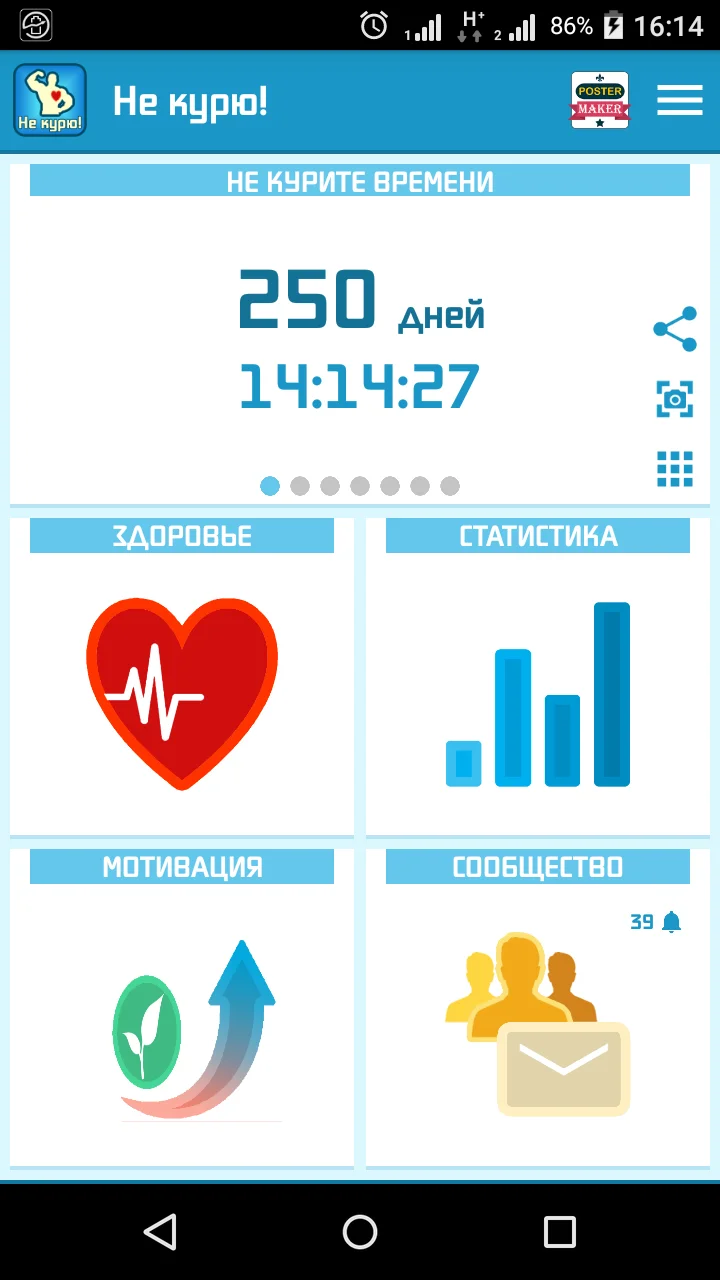Open the Poster Maker banner
This screenshot has height=1280, width=720.
point(599,100)
